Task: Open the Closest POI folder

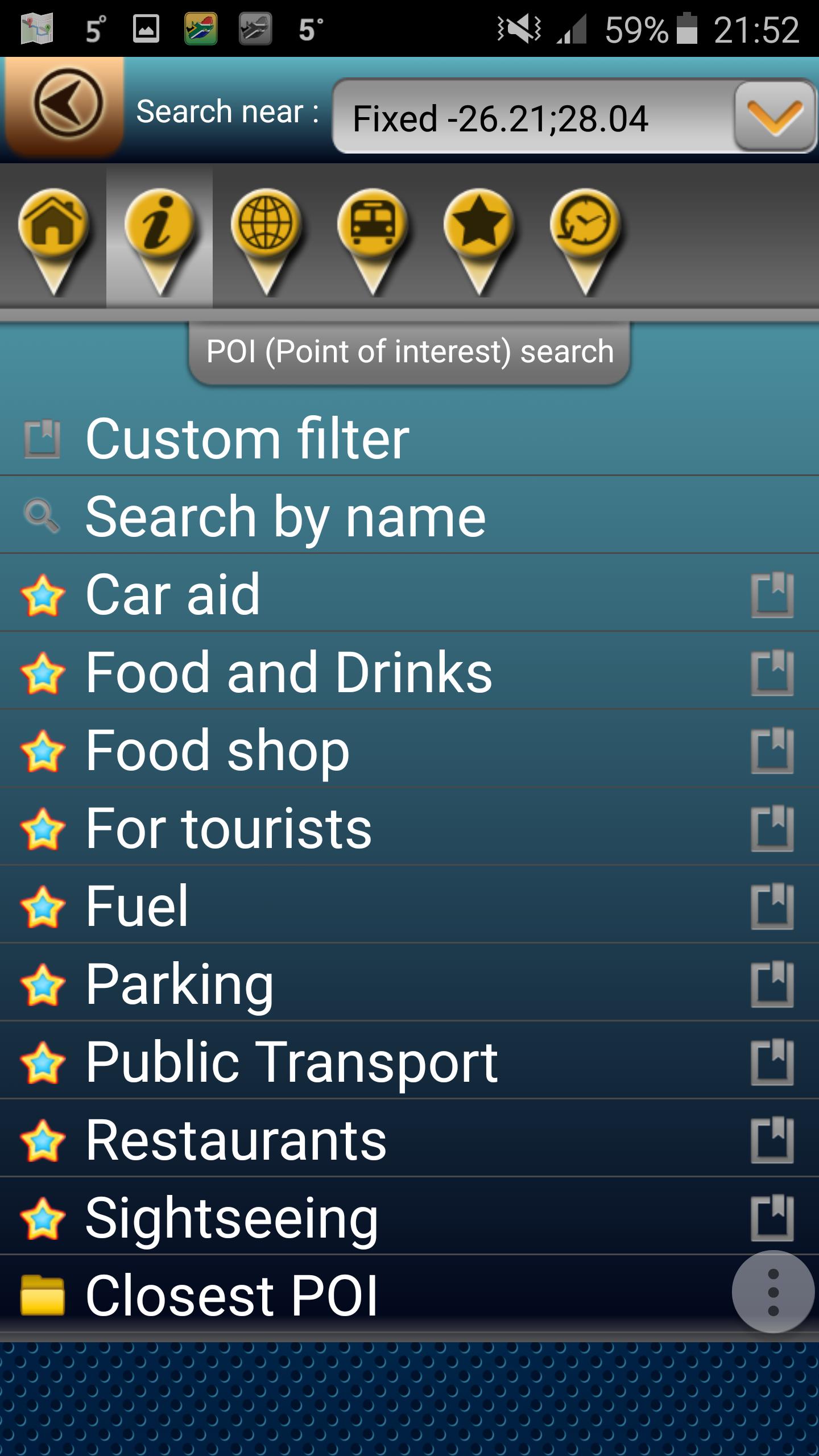Action: [231, 1296]
